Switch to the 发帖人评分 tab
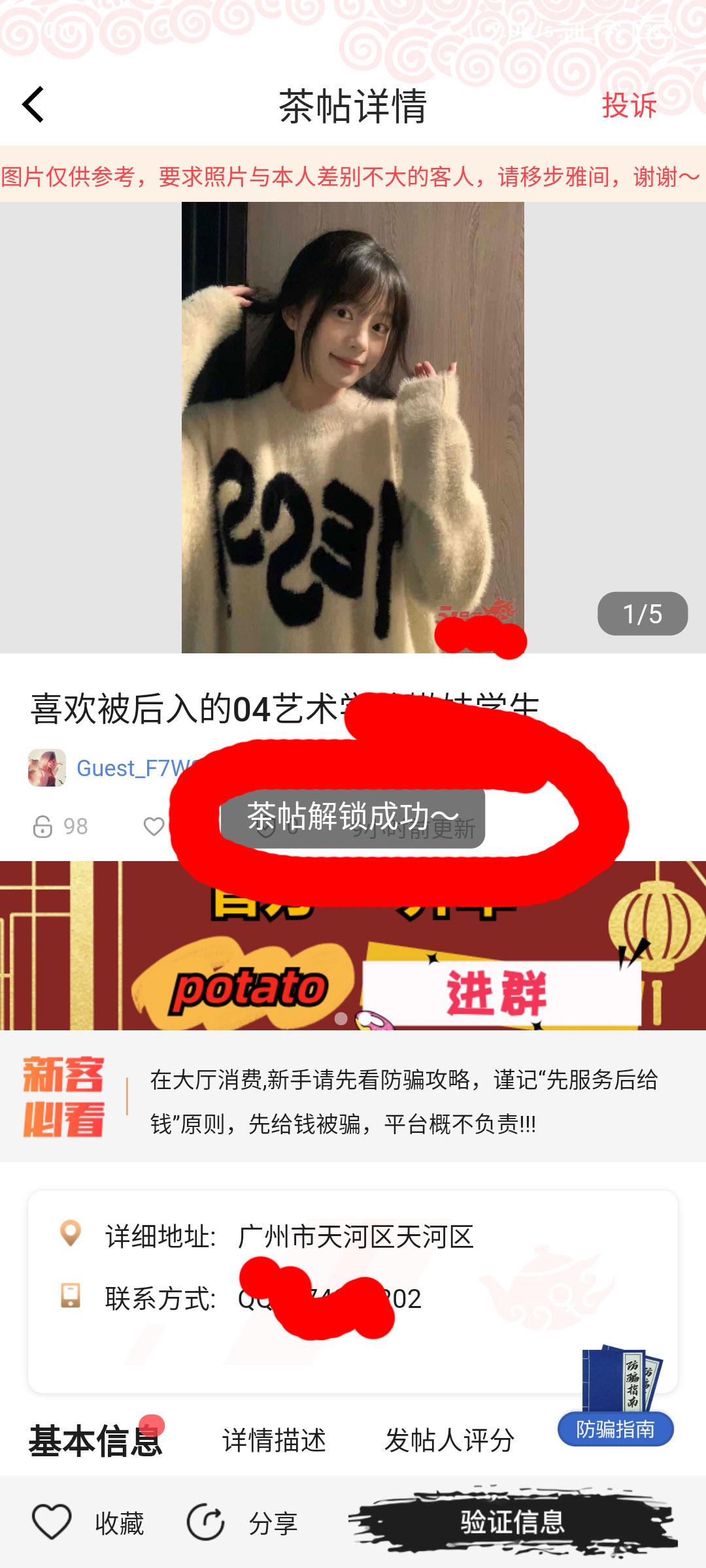The width and height of the screenshot is (706, 1568). click(450, 1441)
